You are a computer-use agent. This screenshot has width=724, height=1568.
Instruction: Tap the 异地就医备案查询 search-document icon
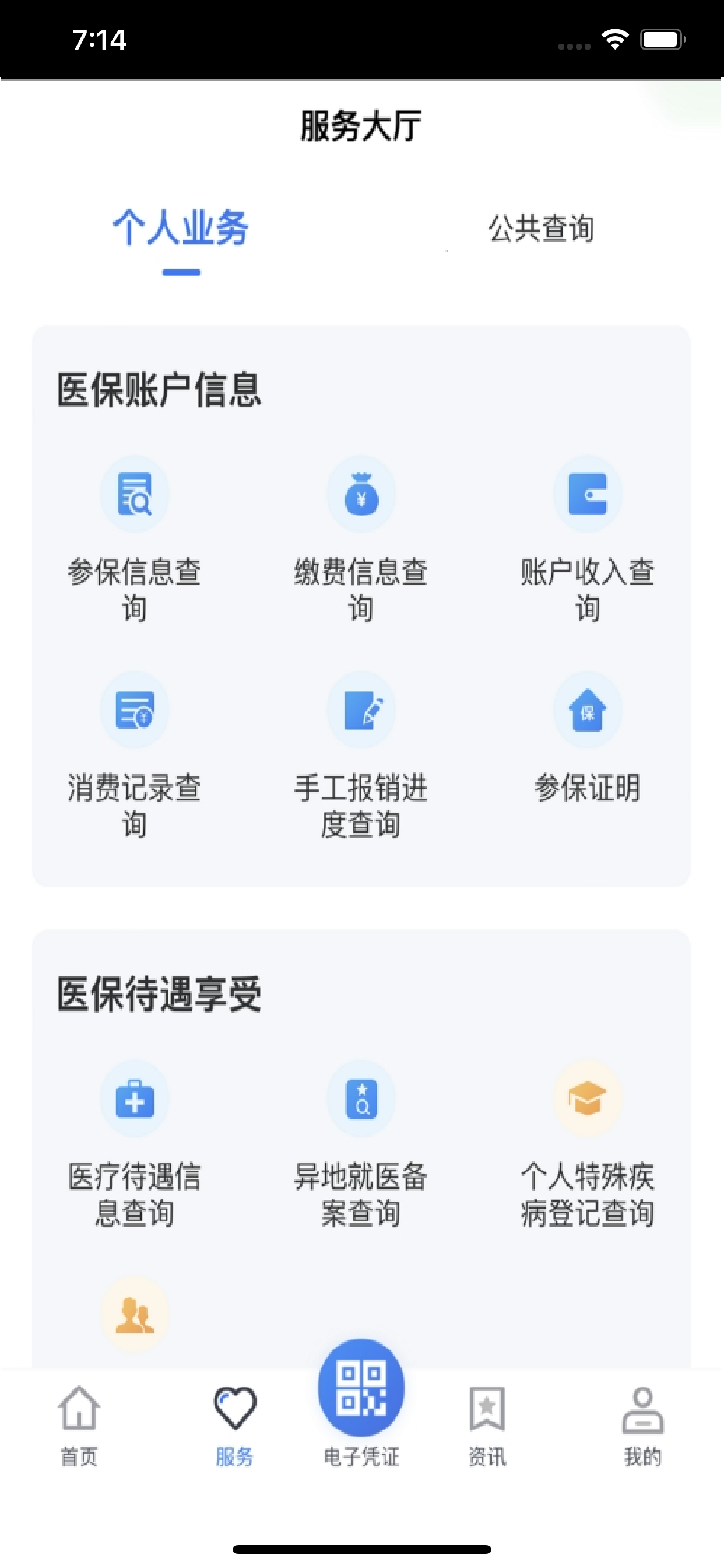pyautogui.click(x=361, y=1098)
